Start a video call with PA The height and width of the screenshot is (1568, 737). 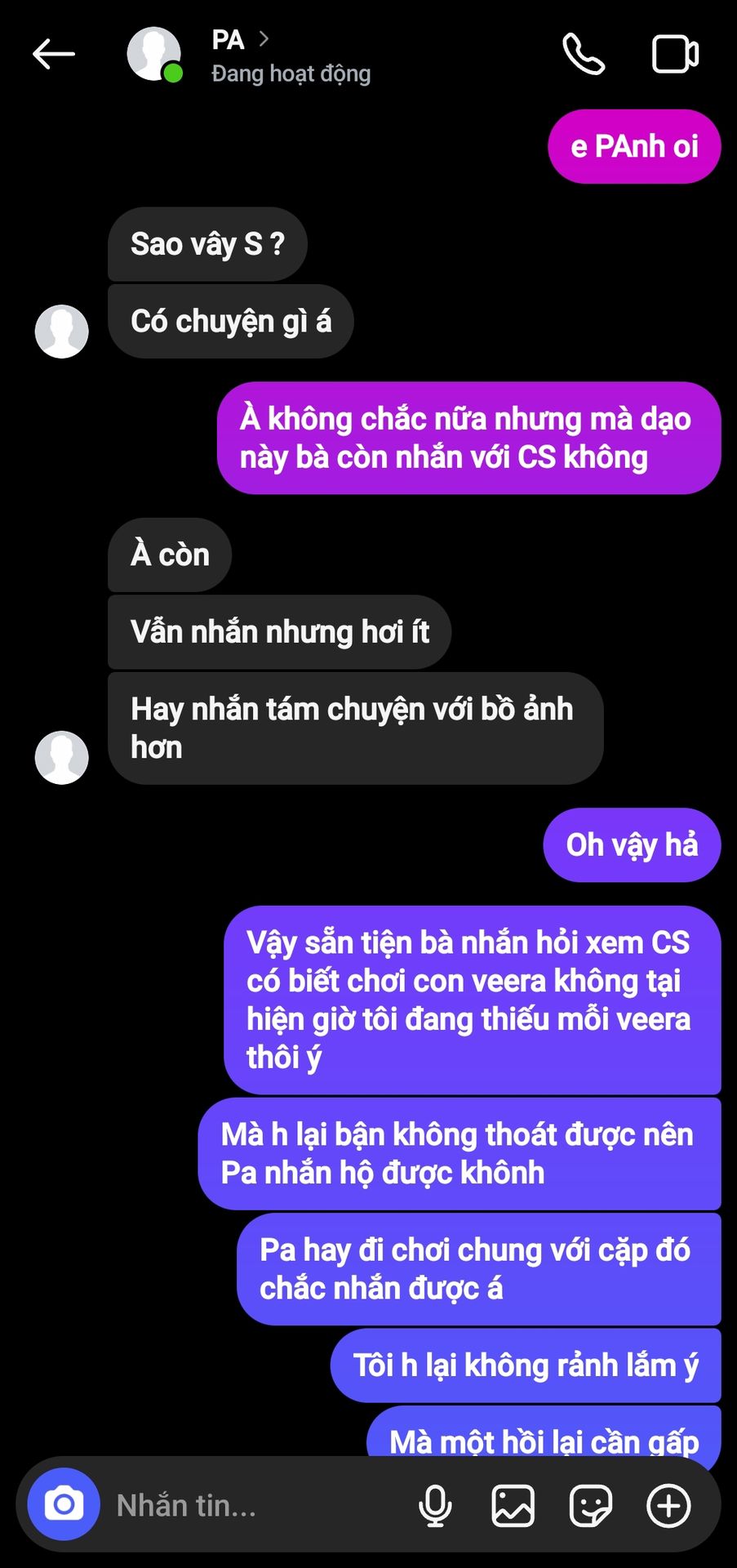coord(675,55)
